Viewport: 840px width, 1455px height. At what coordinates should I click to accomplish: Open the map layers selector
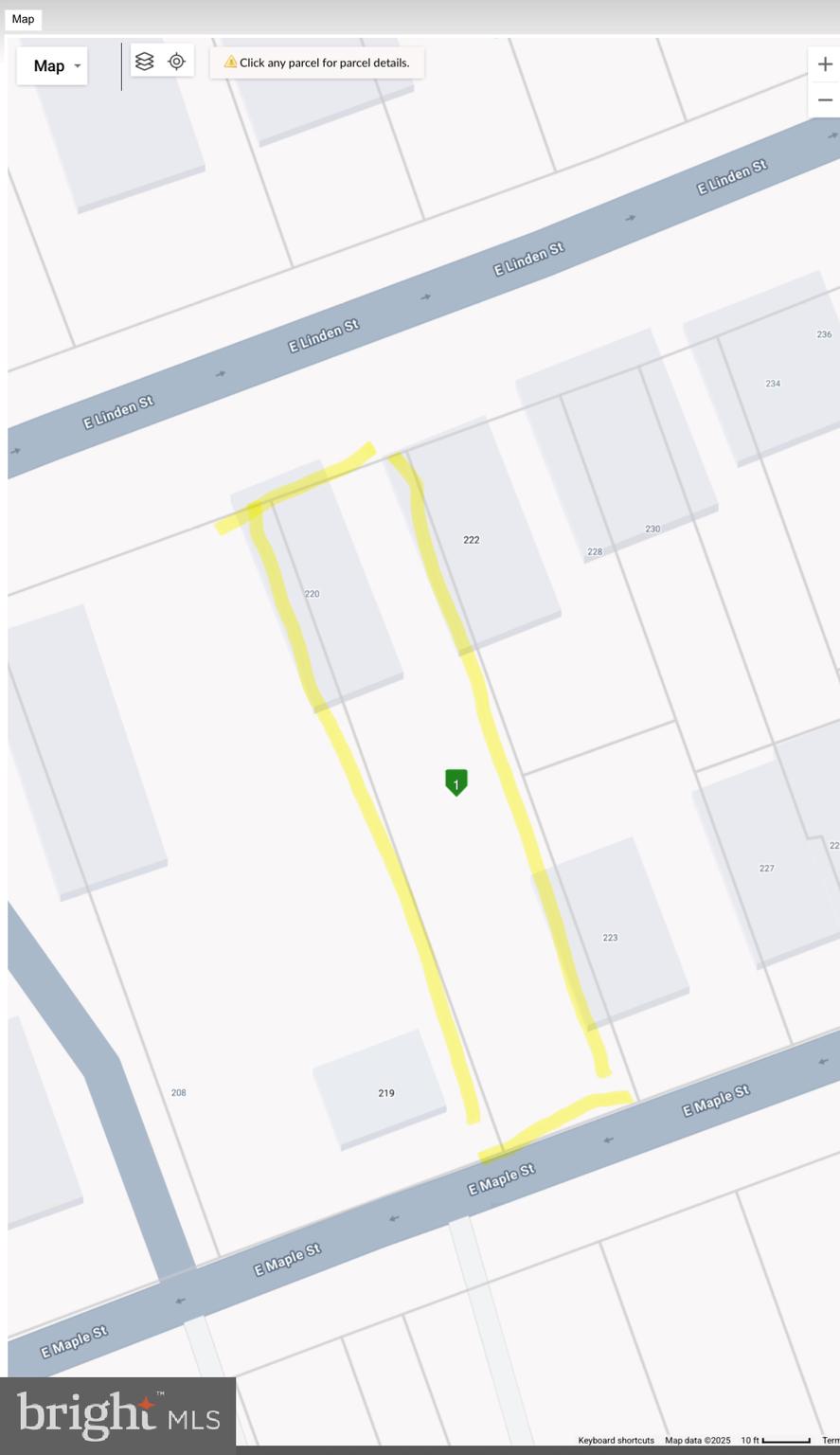coord(144,62)
